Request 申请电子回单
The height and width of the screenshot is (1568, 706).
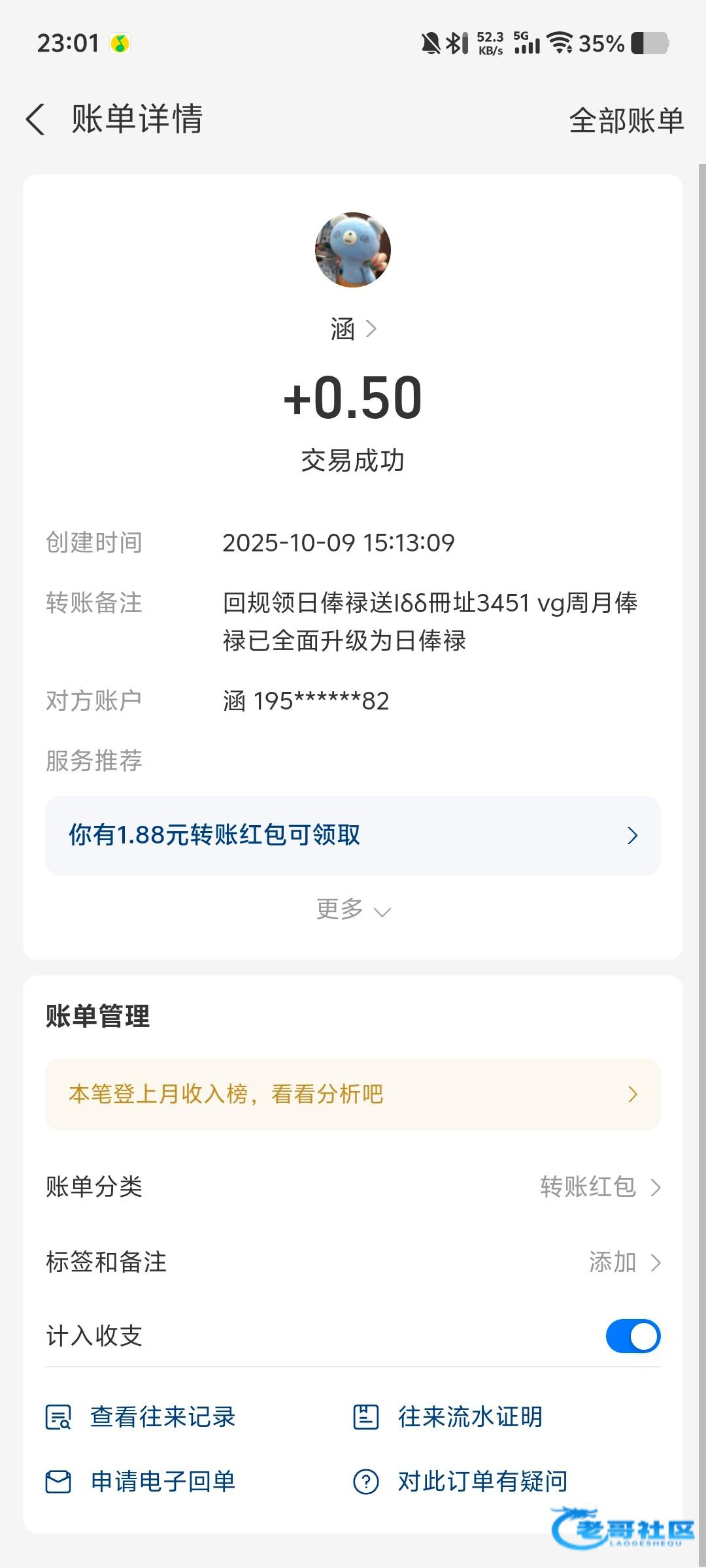pos(141,1481)
